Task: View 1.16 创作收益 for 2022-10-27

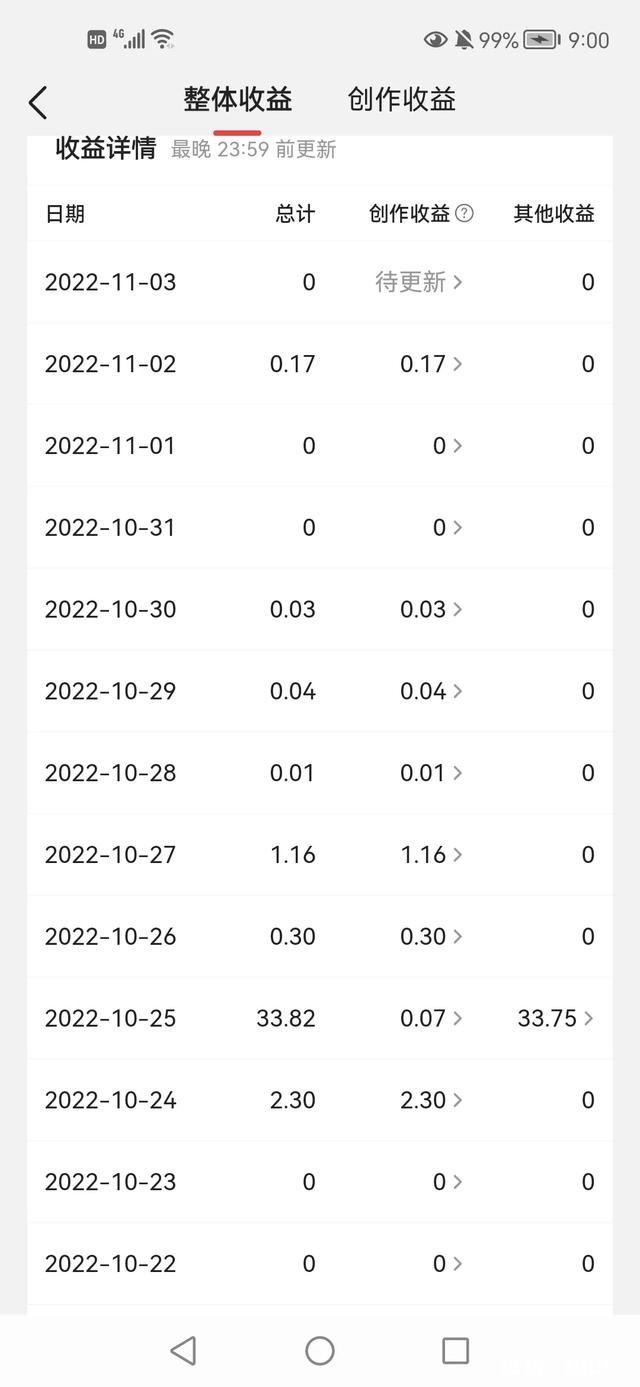Action: (430, 855)
